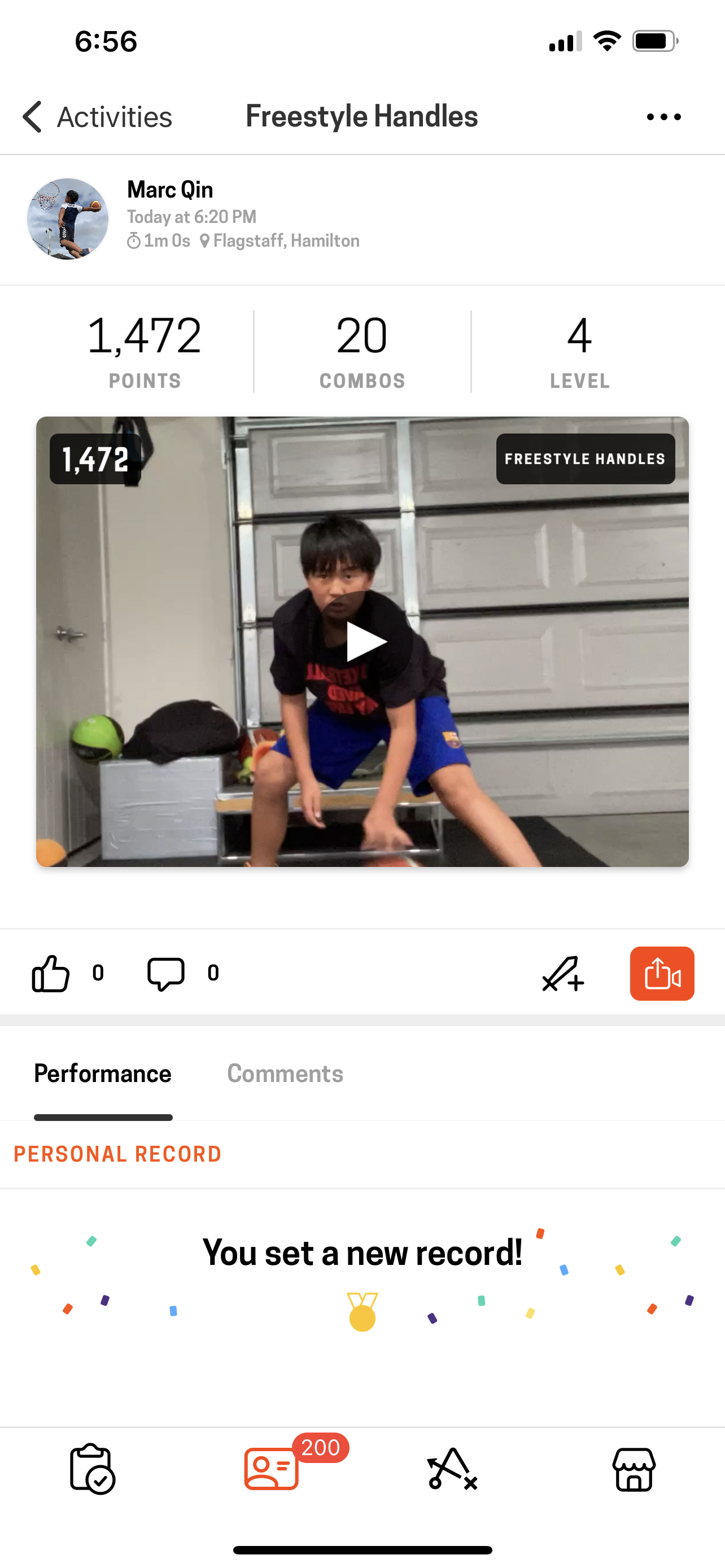Open the three-dot overflow menu

pyautogui.click(x=663, y=116)
